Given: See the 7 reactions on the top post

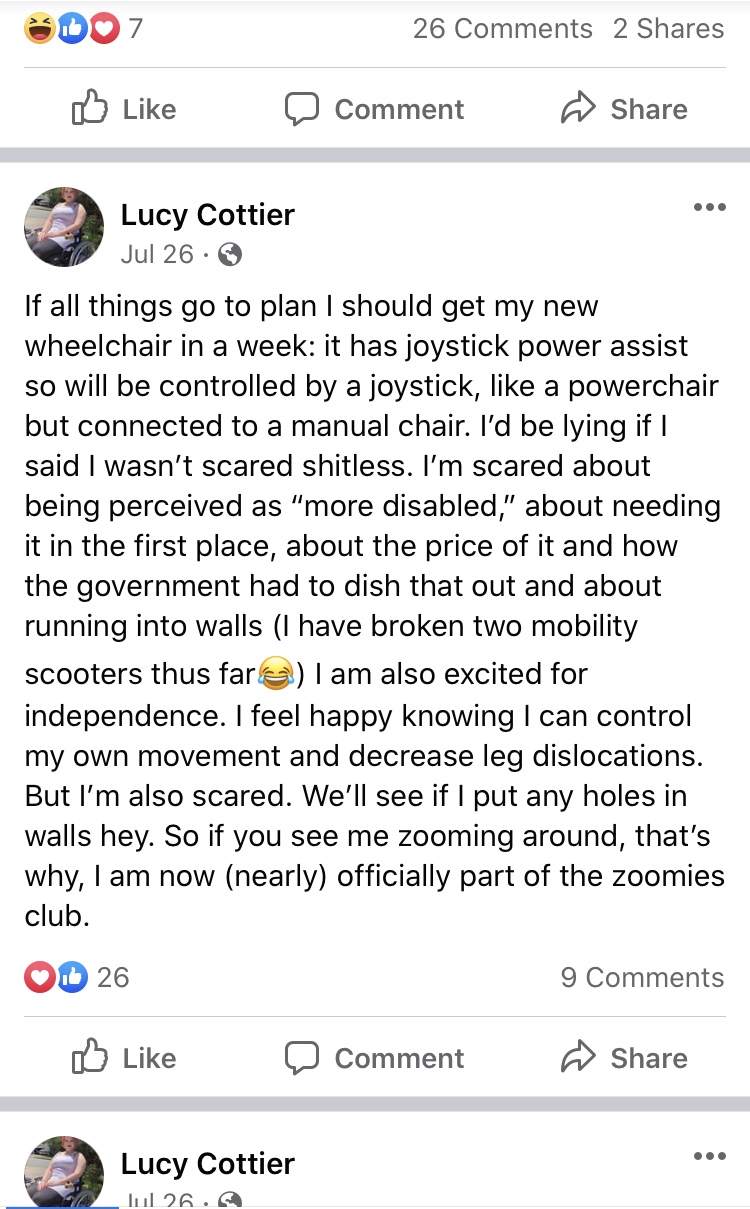Looking at the screenshot, I should 83,29.
